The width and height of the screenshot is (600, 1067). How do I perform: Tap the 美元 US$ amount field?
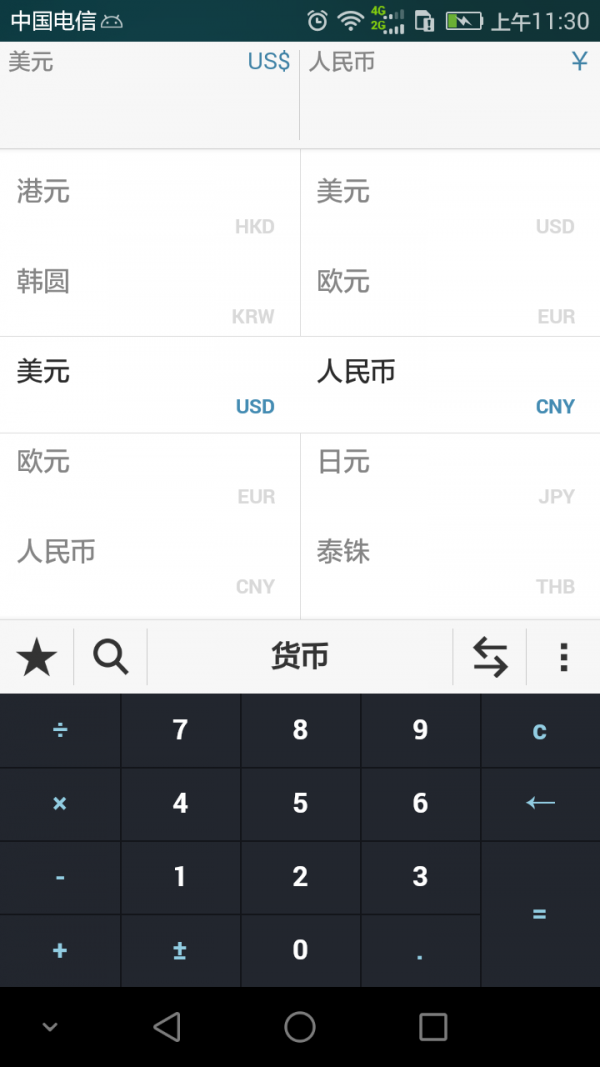pyautogui.click(x=150, y=95)
